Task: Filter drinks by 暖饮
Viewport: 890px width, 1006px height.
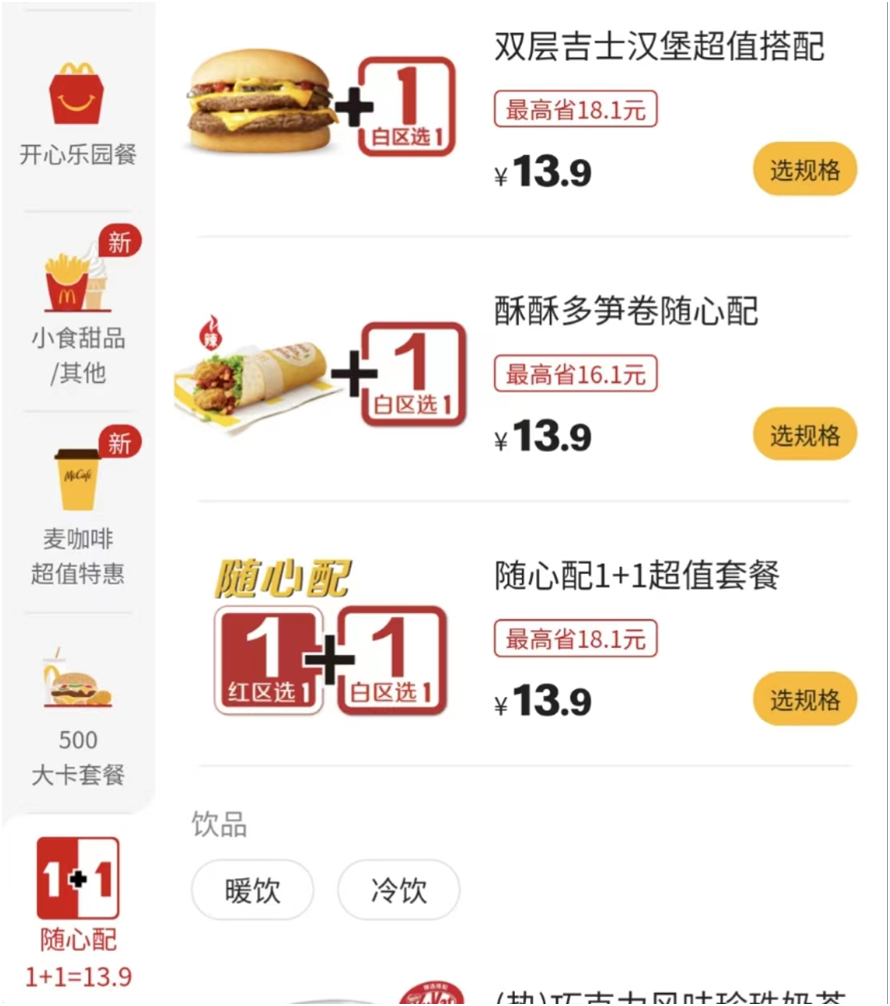Action: click(252, 890)
